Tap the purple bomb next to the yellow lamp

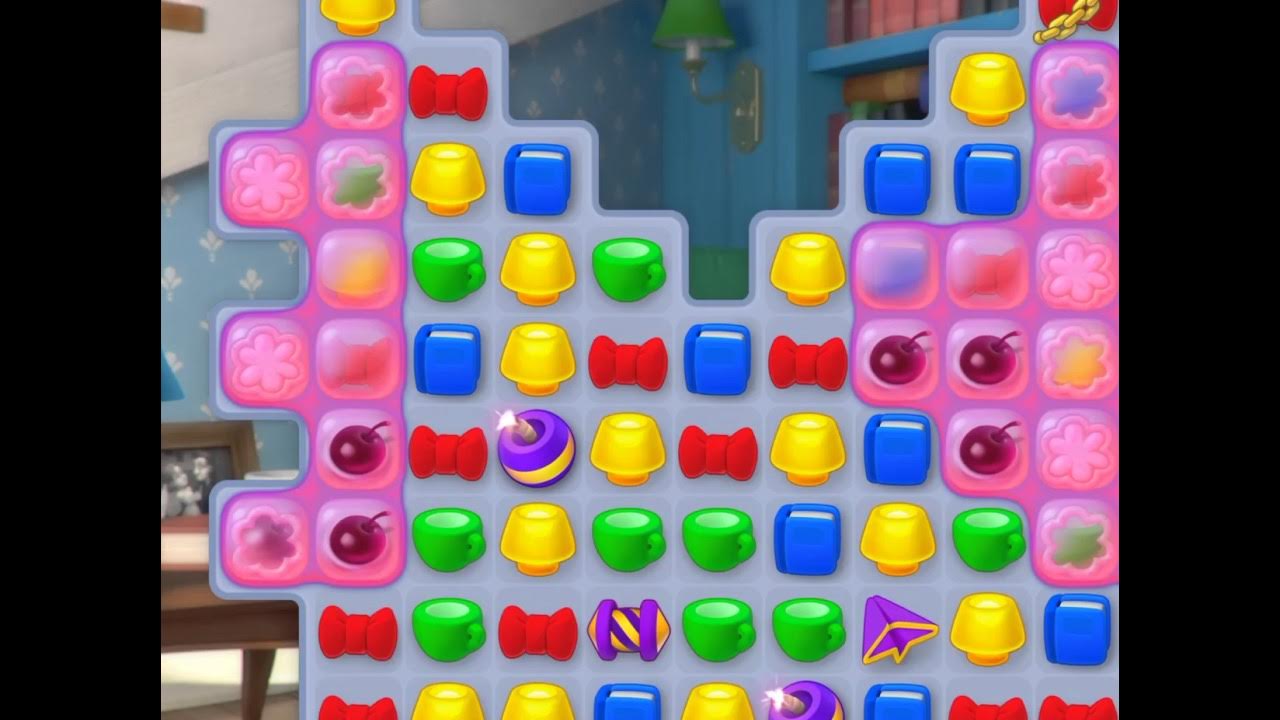coord(537,449)
